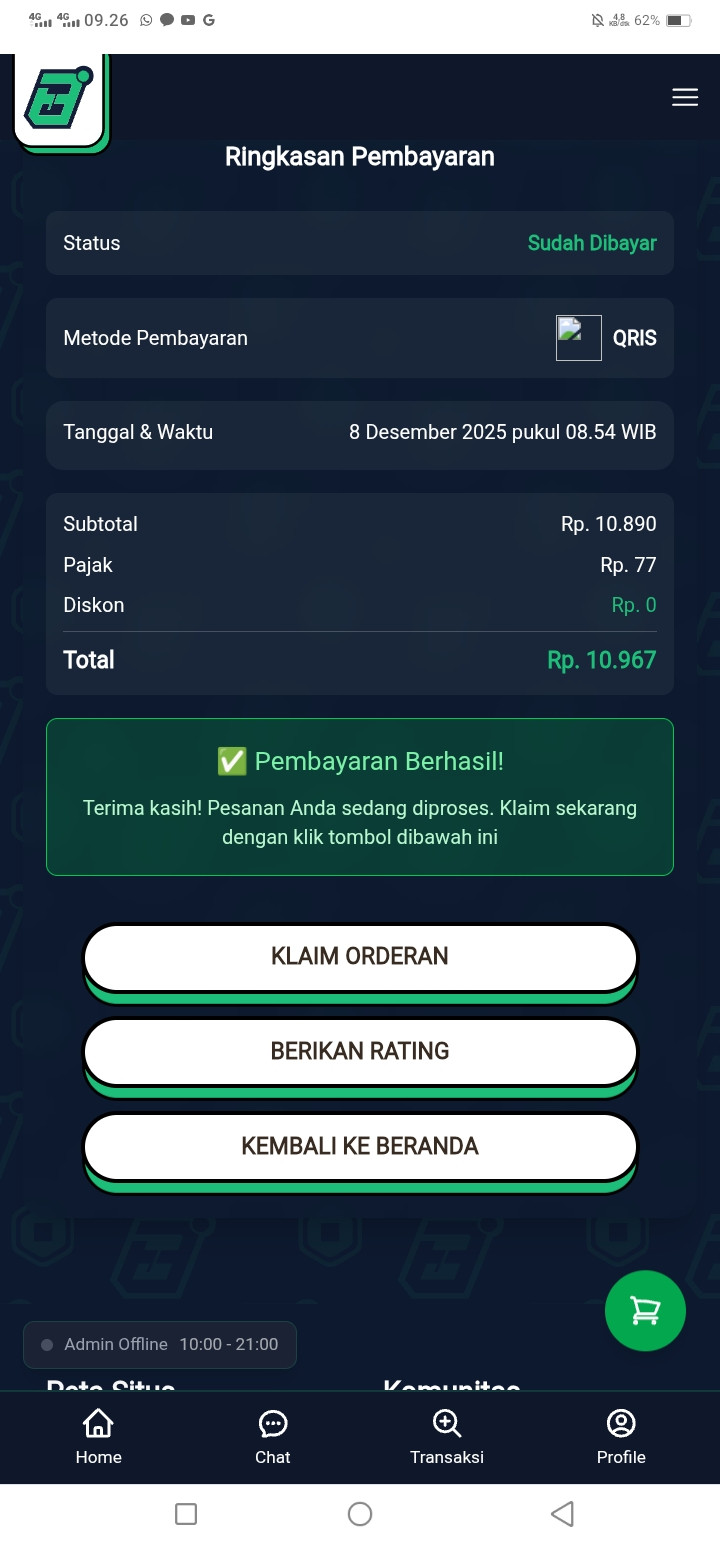
Task: Open the Chat tab
Action: (x=272, y=1437)
